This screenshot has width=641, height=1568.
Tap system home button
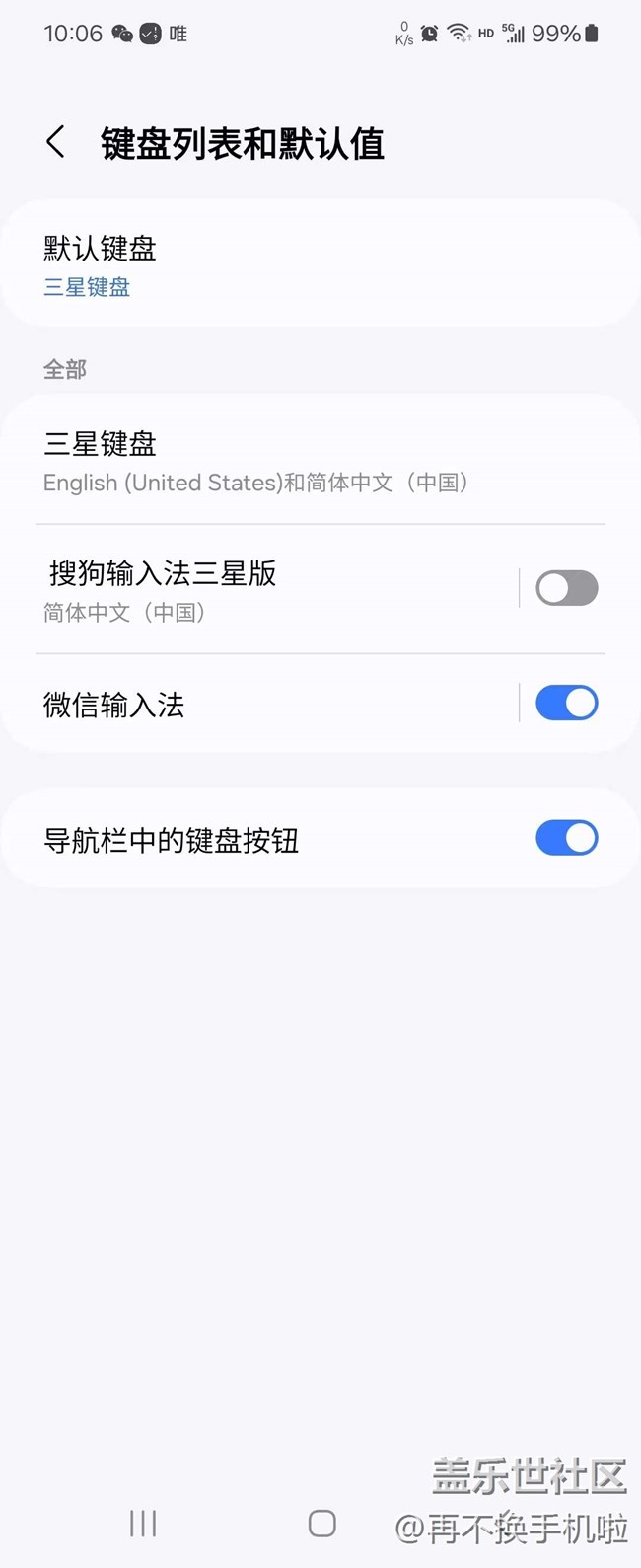(321, 1524)
